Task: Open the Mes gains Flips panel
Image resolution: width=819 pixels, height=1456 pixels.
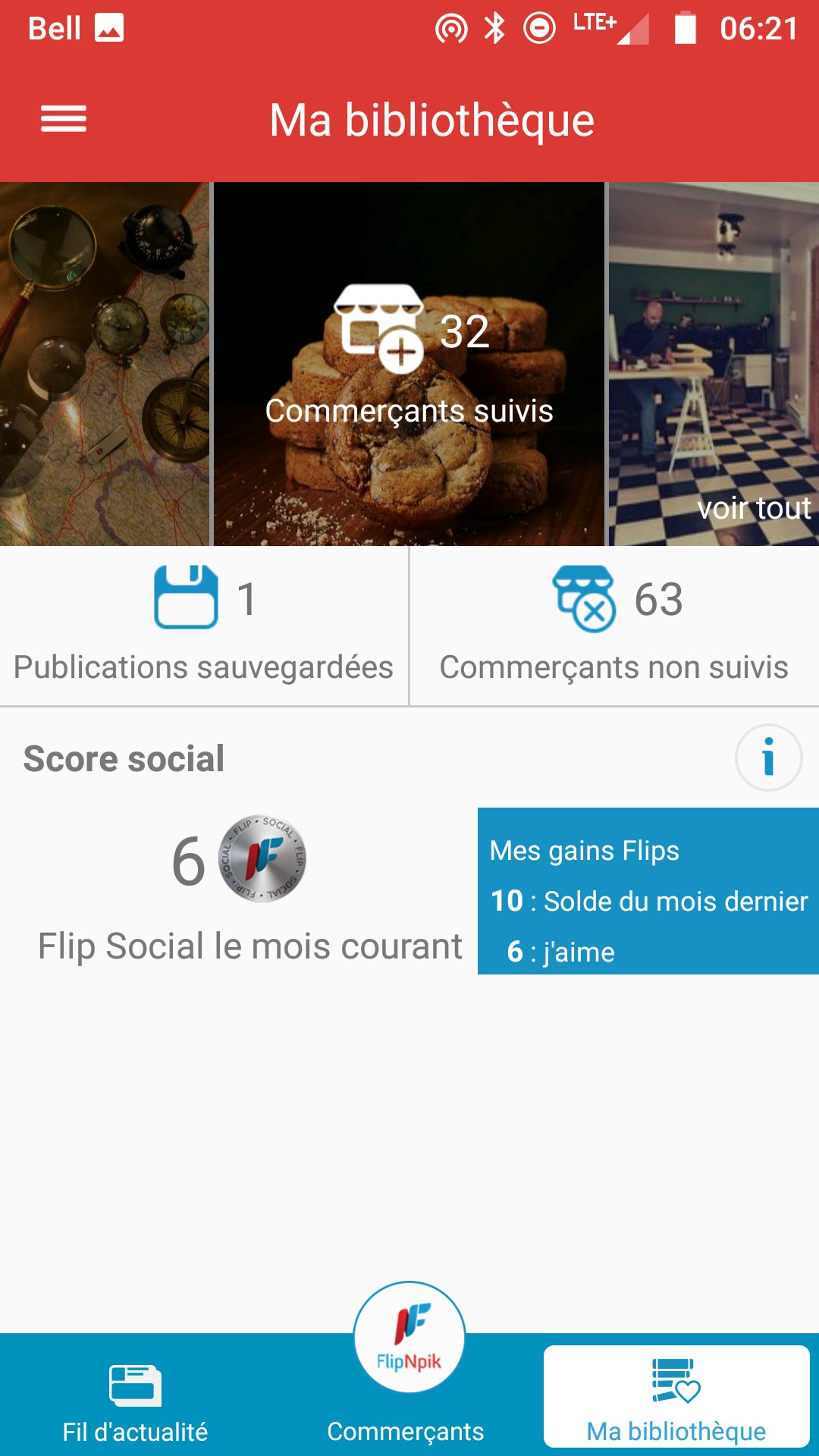Action: (x=648, y=891)
